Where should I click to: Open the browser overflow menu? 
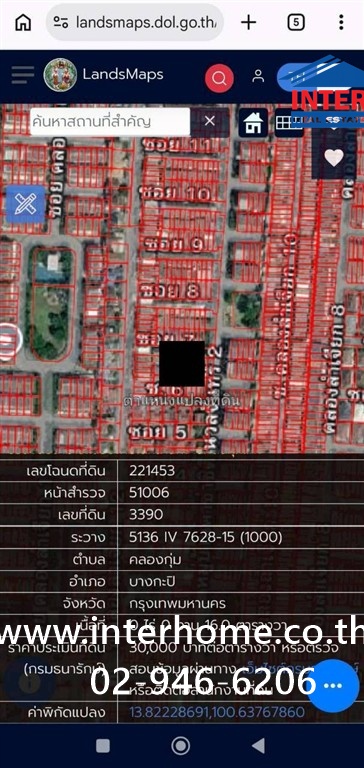[341, 22]
